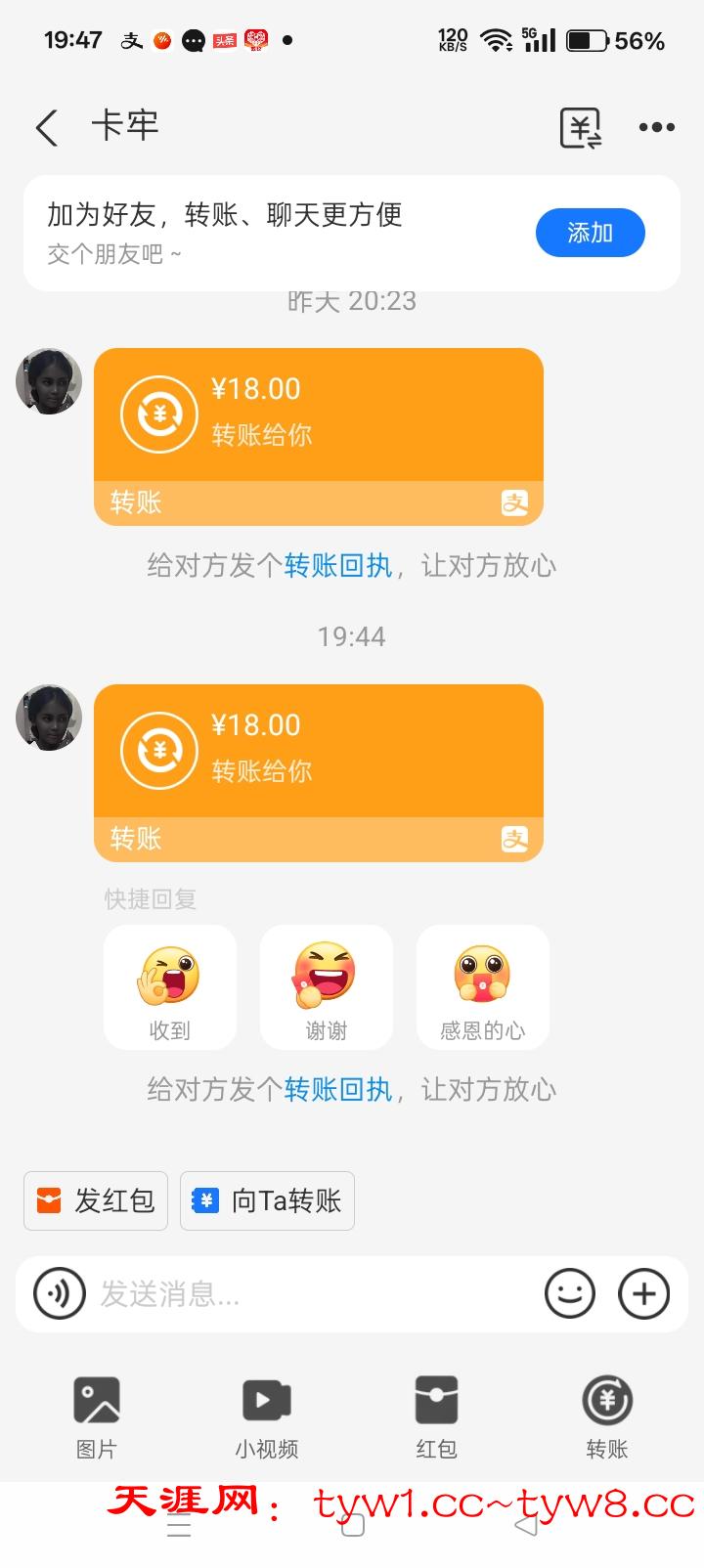The image size is (704, 1568).
Task: Toggle the plus attachments panel
Action: pyautogui.click(x=644, y=1293)
